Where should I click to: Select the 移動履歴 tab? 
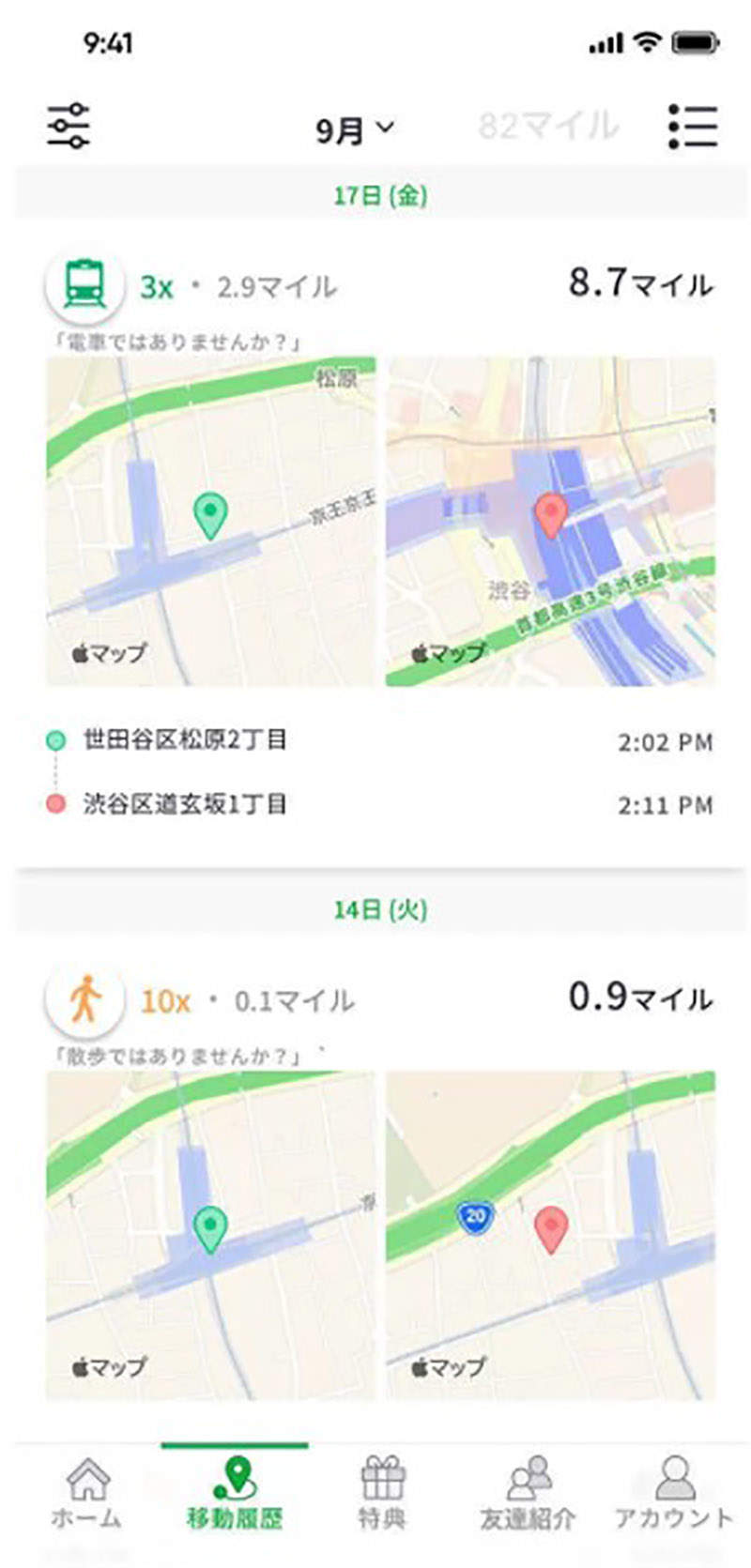[x=235, y=1494]
